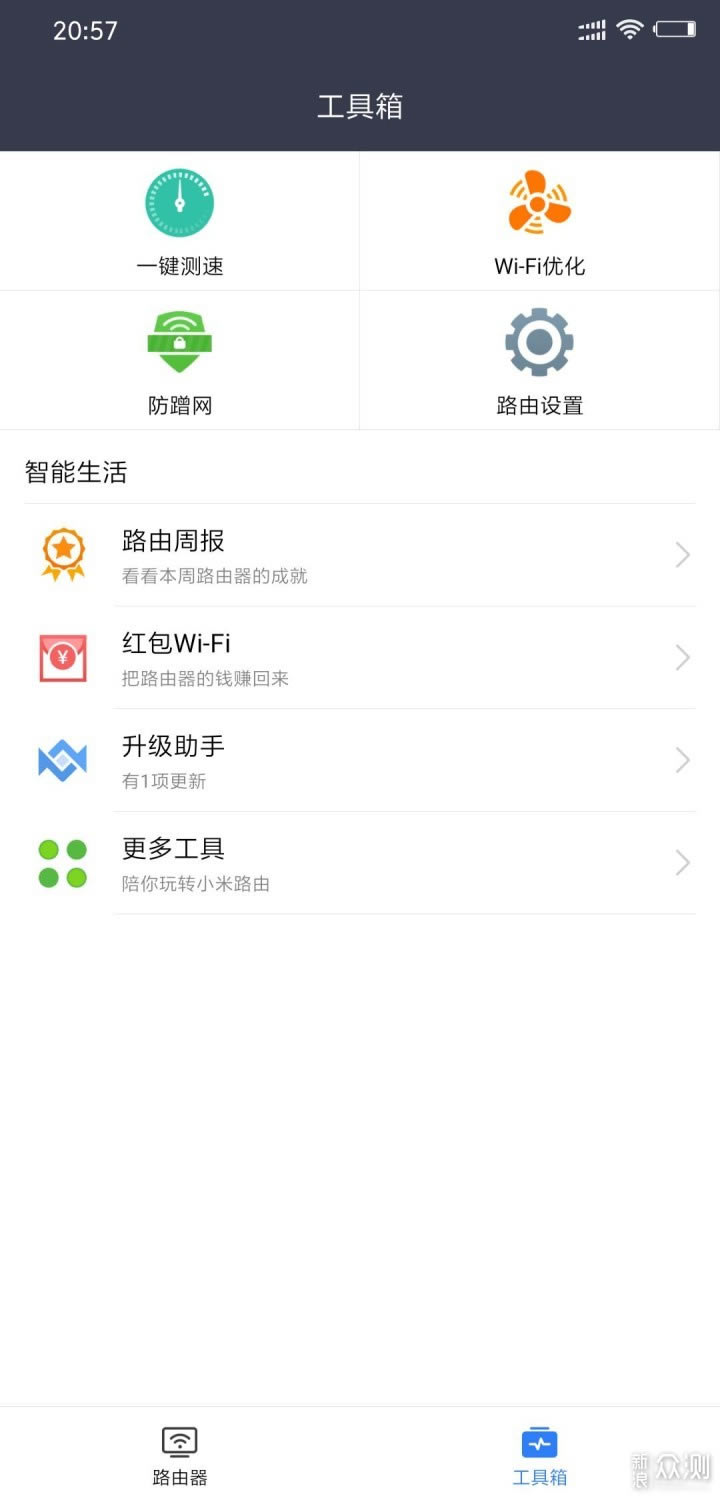This screenshot has height=1498, width=720.
Task: Open the 路由周报 weekly report
Action: pyautogui.click(x=360, y=555)
